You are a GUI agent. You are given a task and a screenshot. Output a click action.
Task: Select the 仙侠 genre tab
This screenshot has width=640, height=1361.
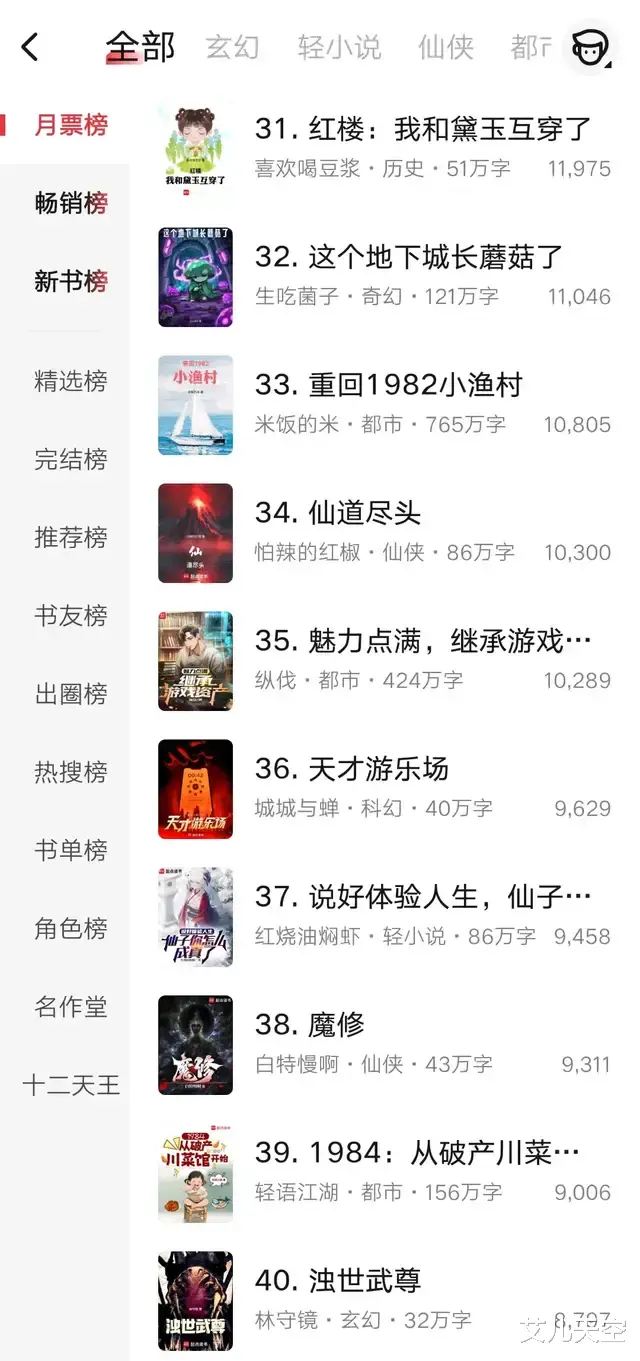pos(445,47)
